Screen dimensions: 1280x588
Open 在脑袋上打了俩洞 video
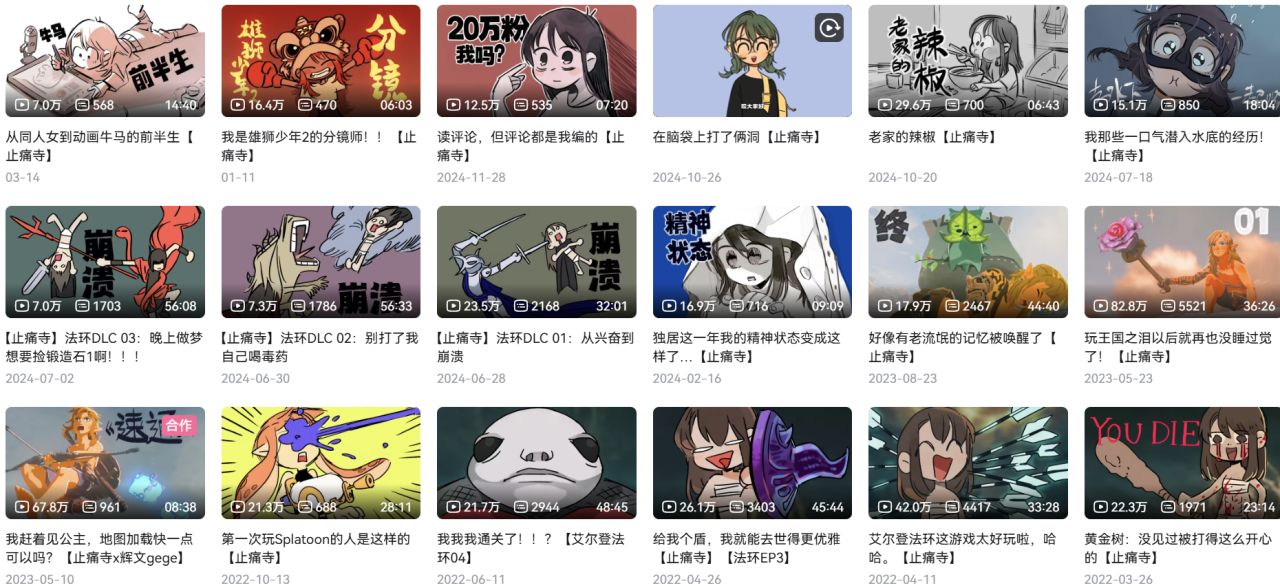752,61
